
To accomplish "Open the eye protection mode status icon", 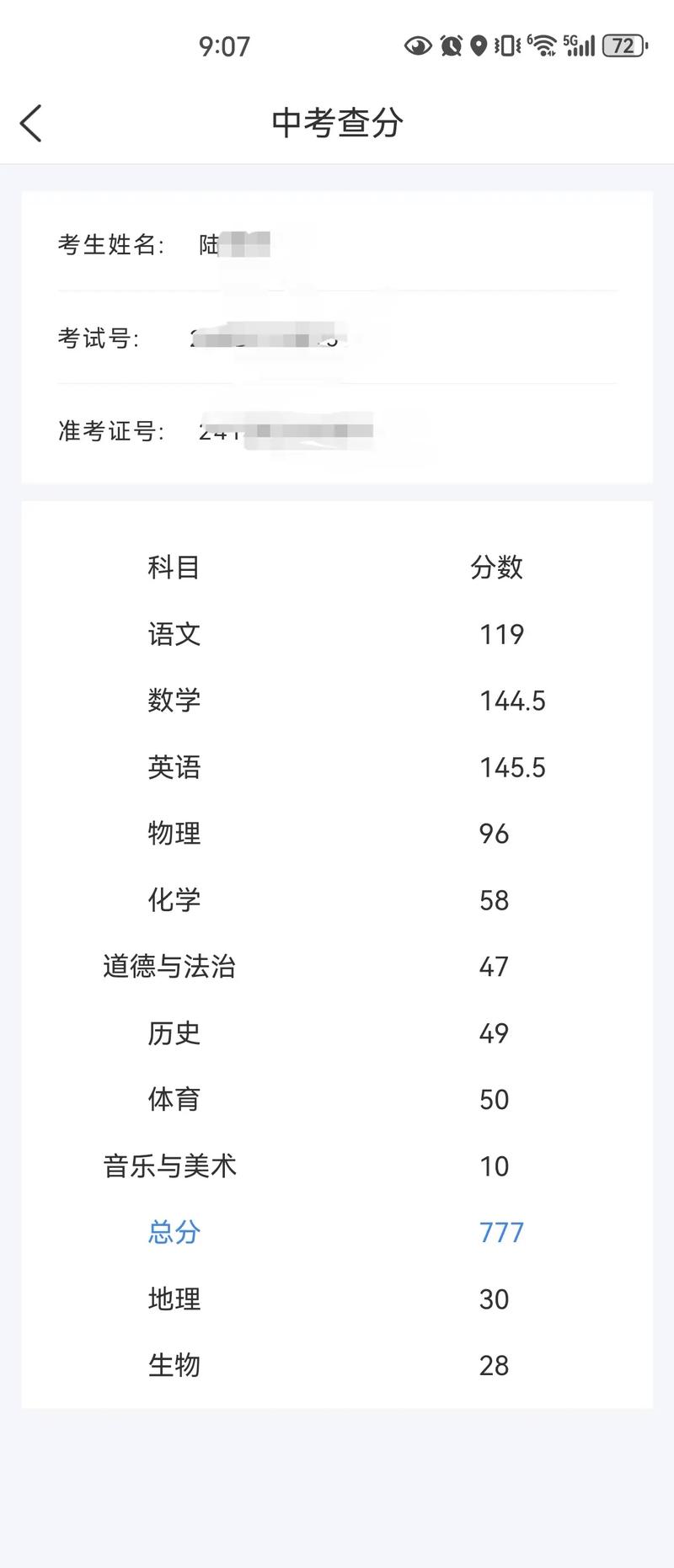I will point(416,46).
